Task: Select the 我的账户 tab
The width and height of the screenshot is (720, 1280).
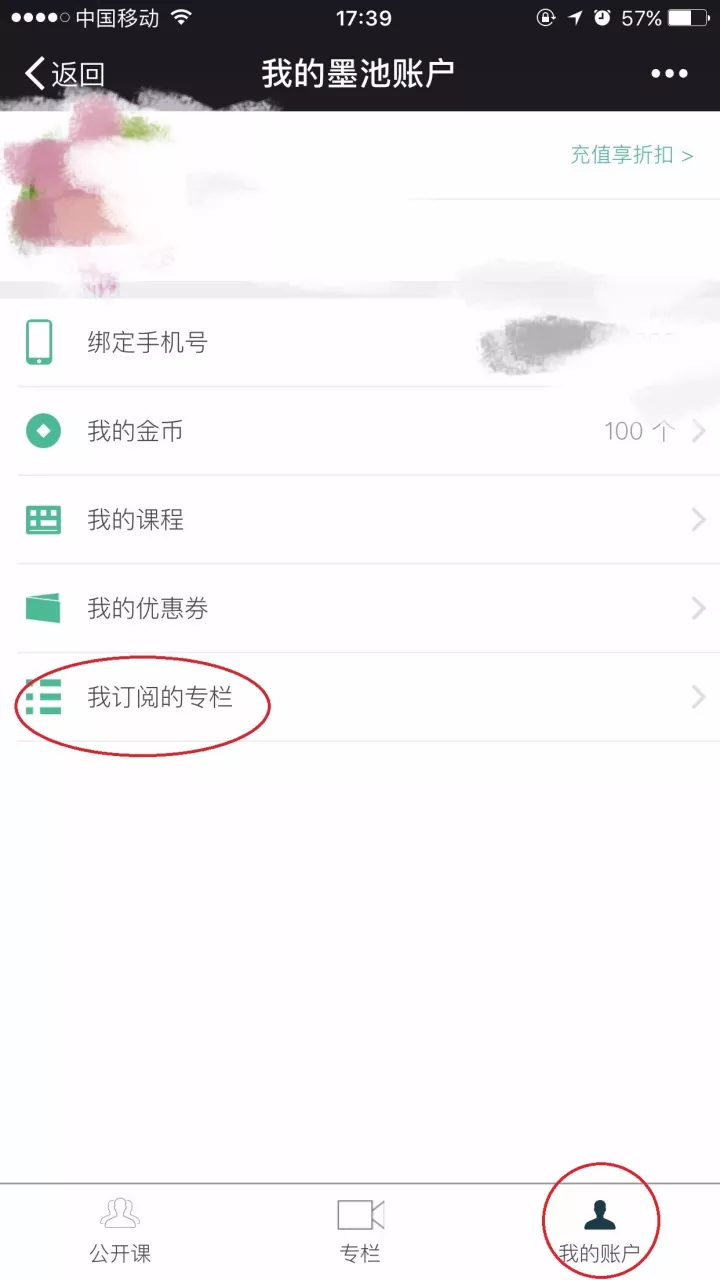Action: pos(600,1230)
